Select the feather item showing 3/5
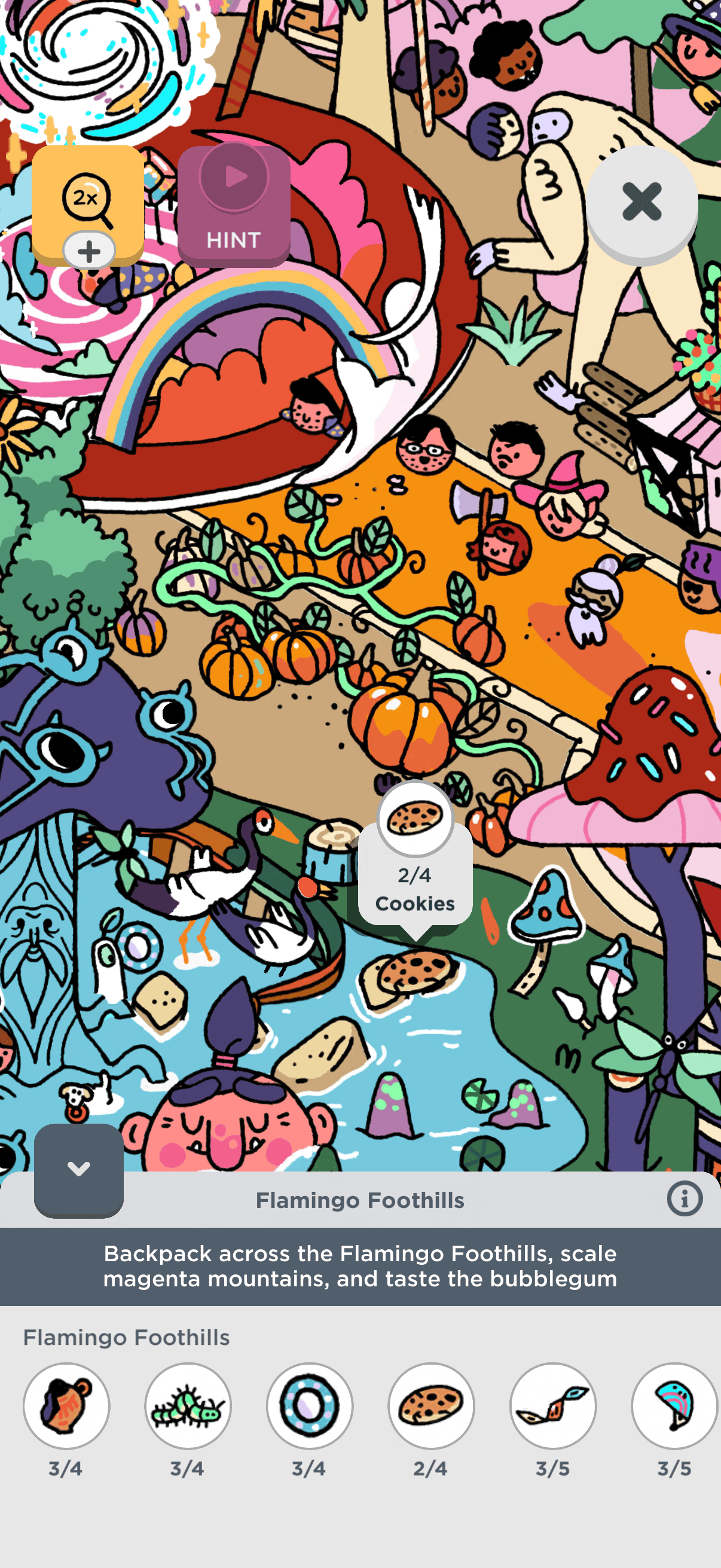 552,1405
